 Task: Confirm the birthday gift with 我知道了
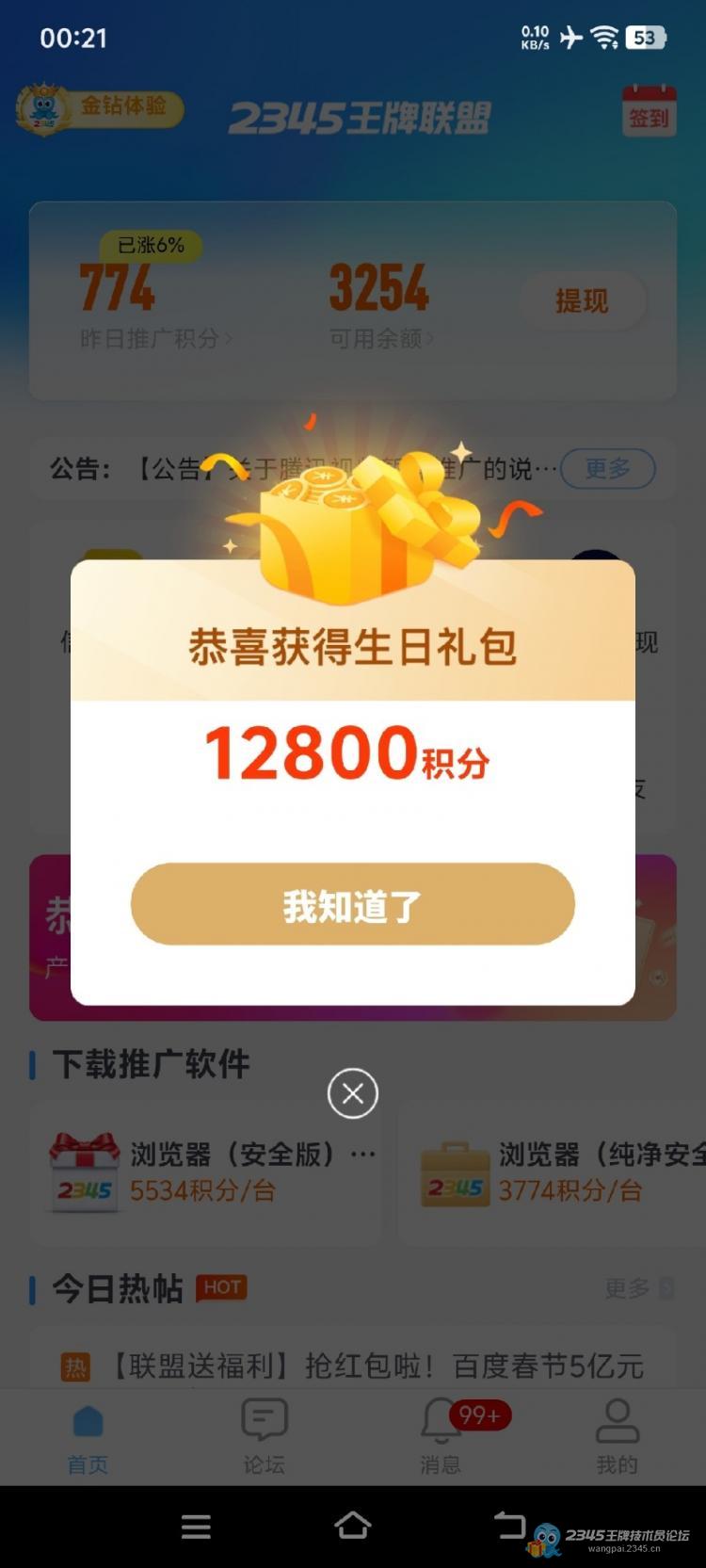352,904
